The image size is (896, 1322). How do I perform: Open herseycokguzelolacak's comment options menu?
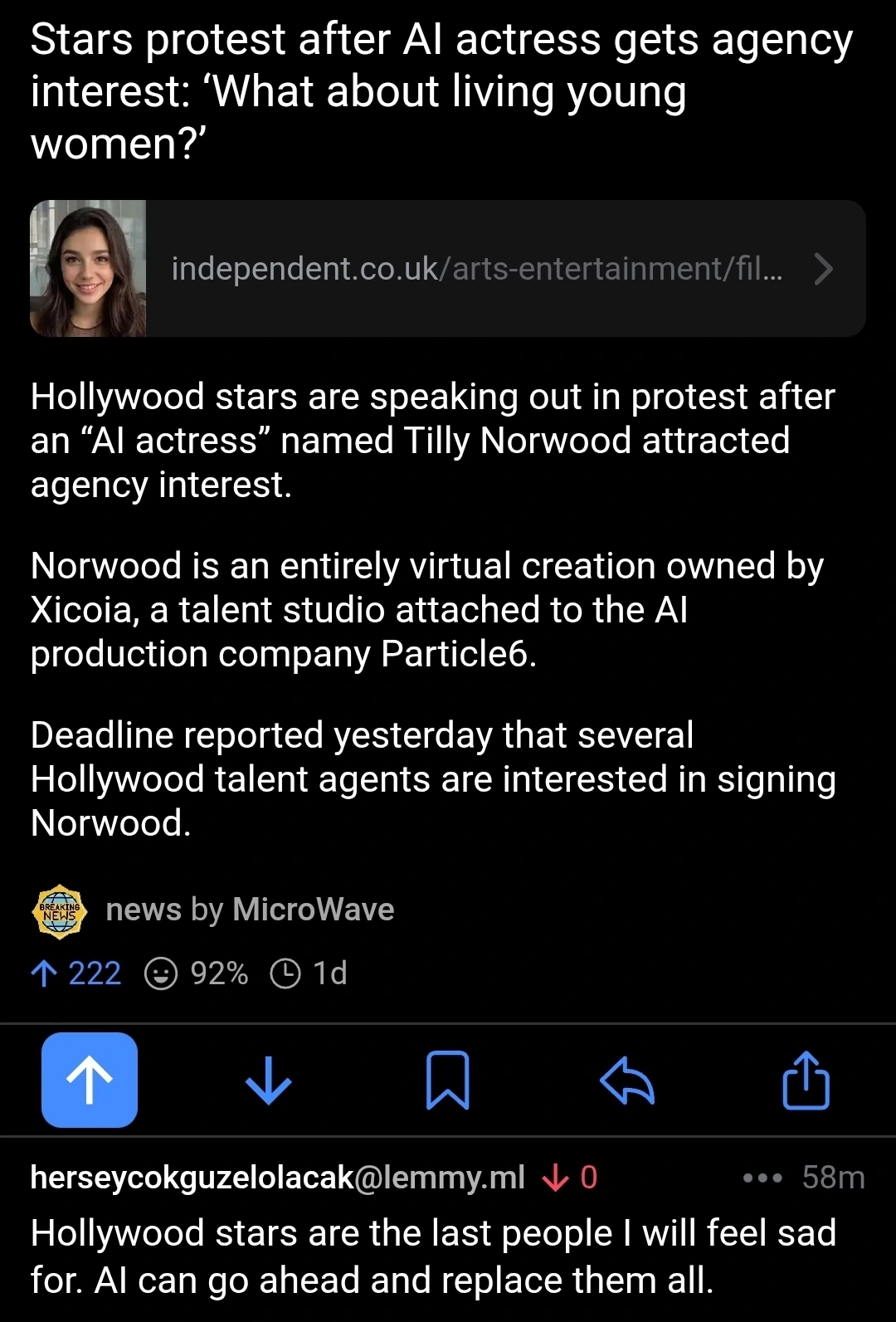coord(762,1178)
